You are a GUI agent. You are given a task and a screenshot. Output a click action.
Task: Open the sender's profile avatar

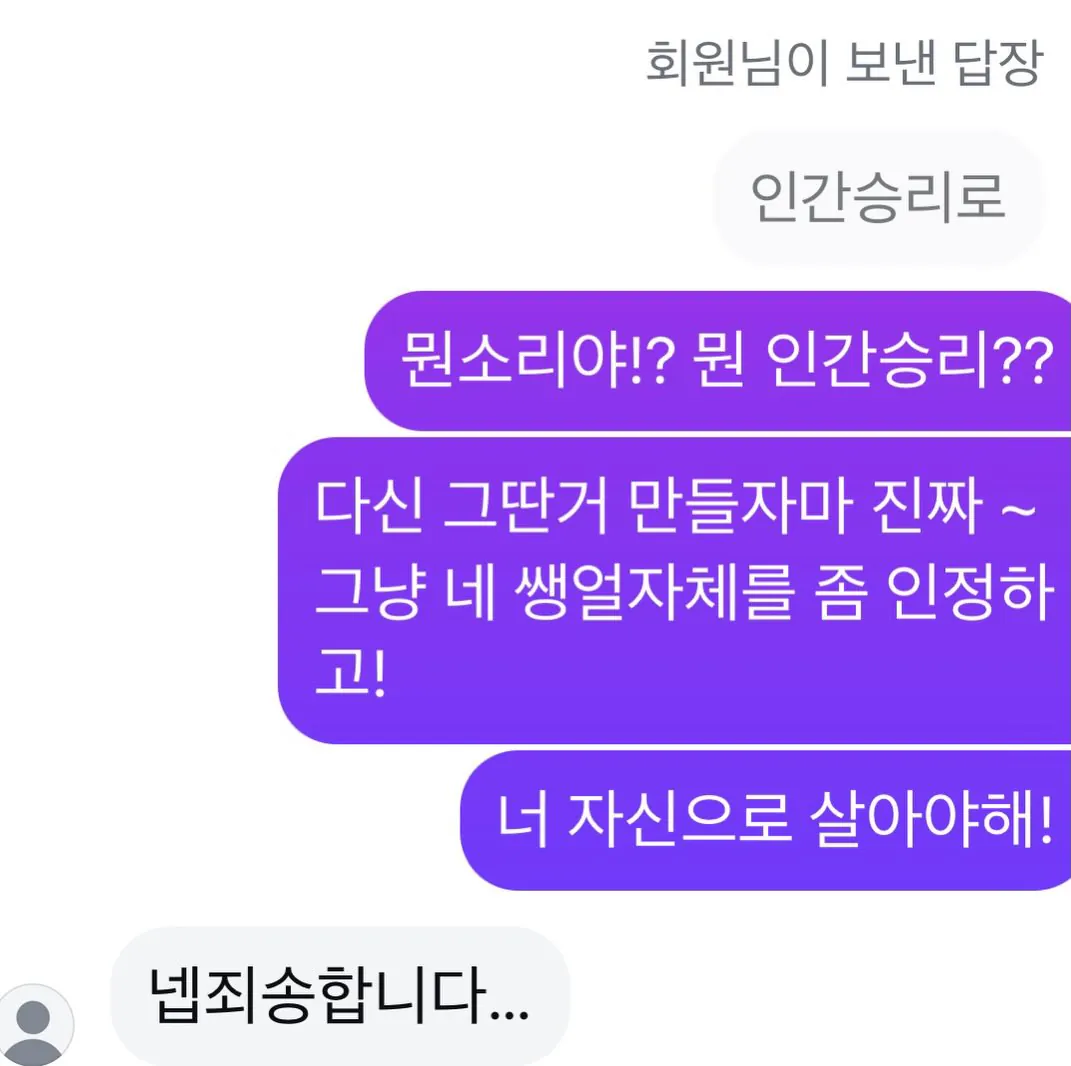(37, 1024)
